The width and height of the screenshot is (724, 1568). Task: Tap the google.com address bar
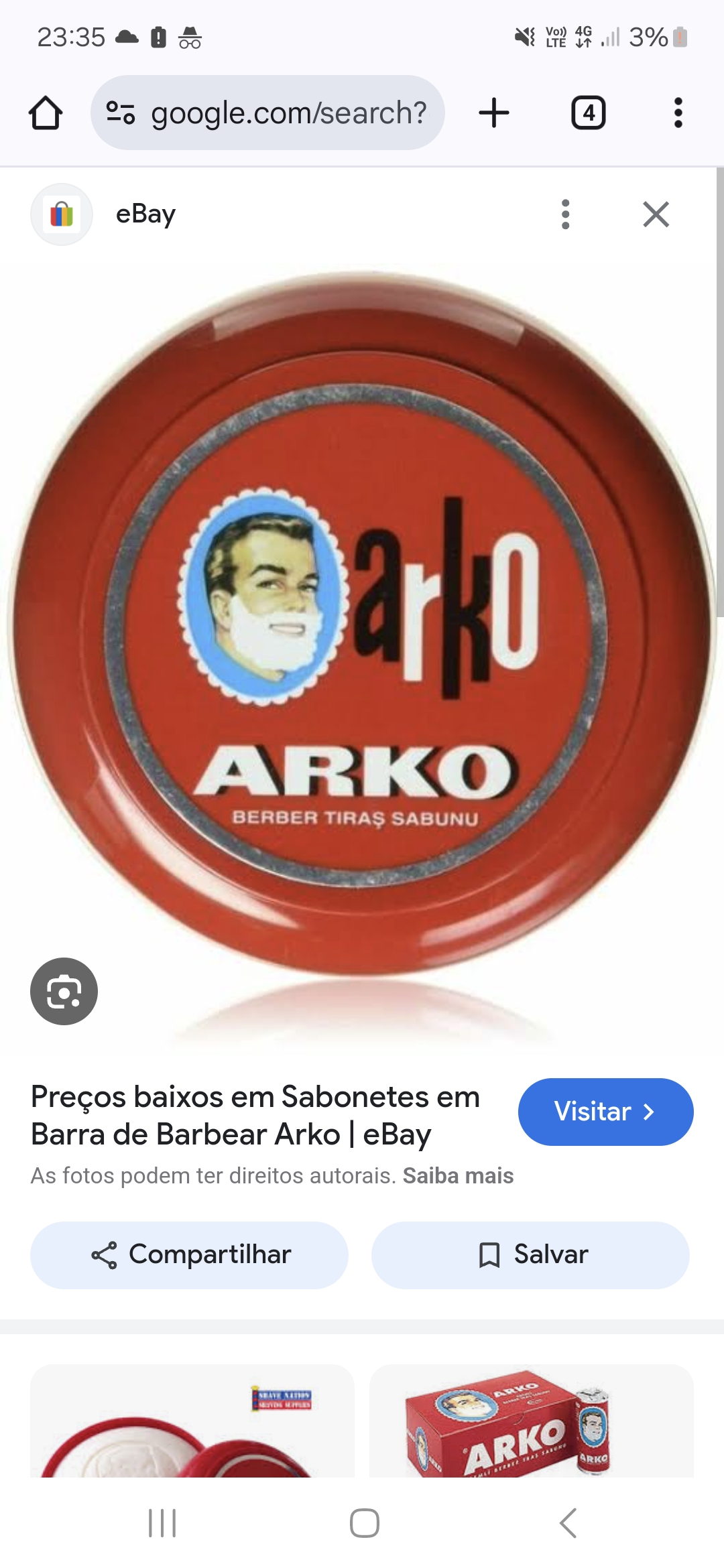[x=268, y=113]
